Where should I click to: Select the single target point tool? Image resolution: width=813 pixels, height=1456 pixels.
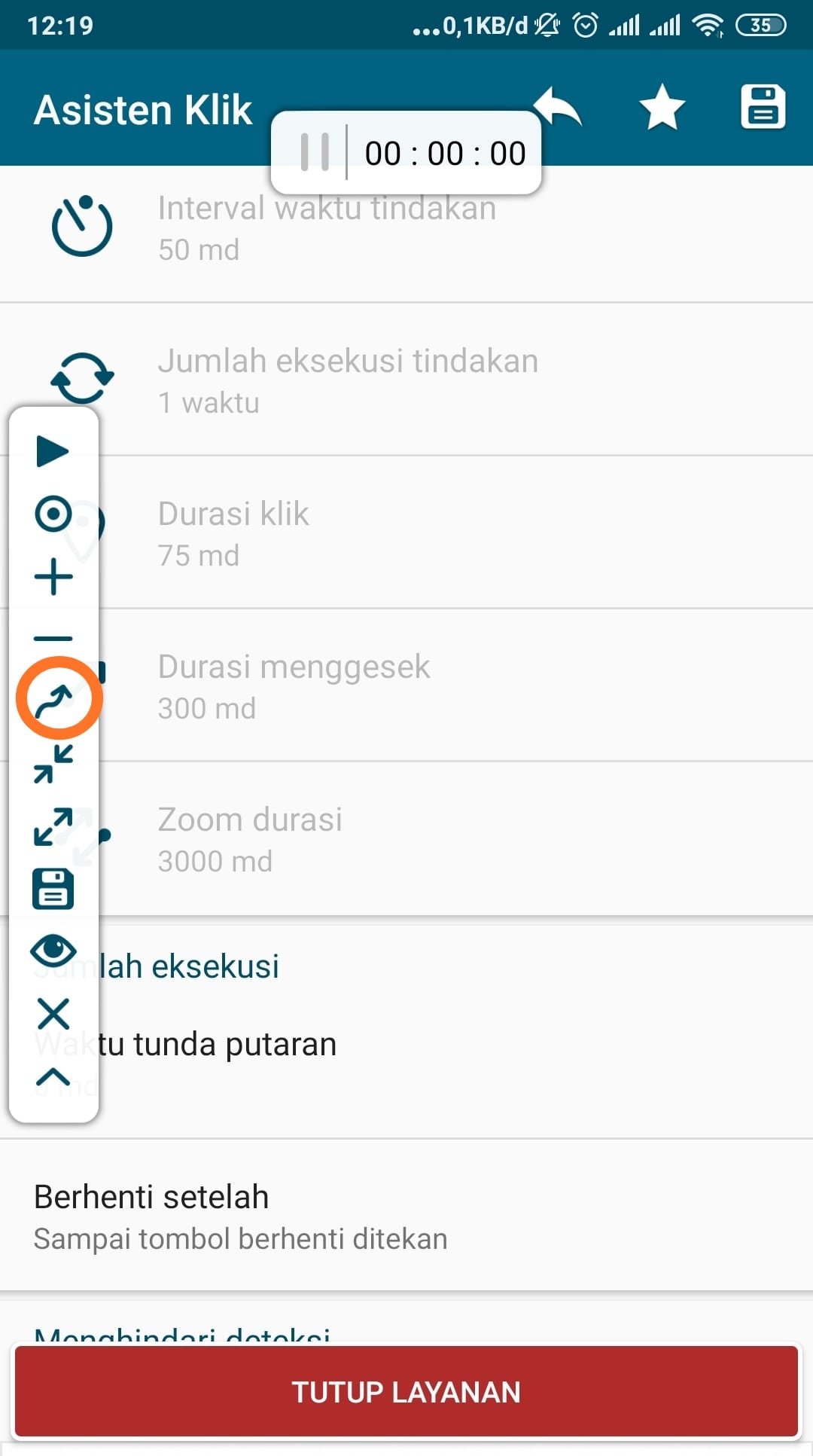[x=53, y=514]
